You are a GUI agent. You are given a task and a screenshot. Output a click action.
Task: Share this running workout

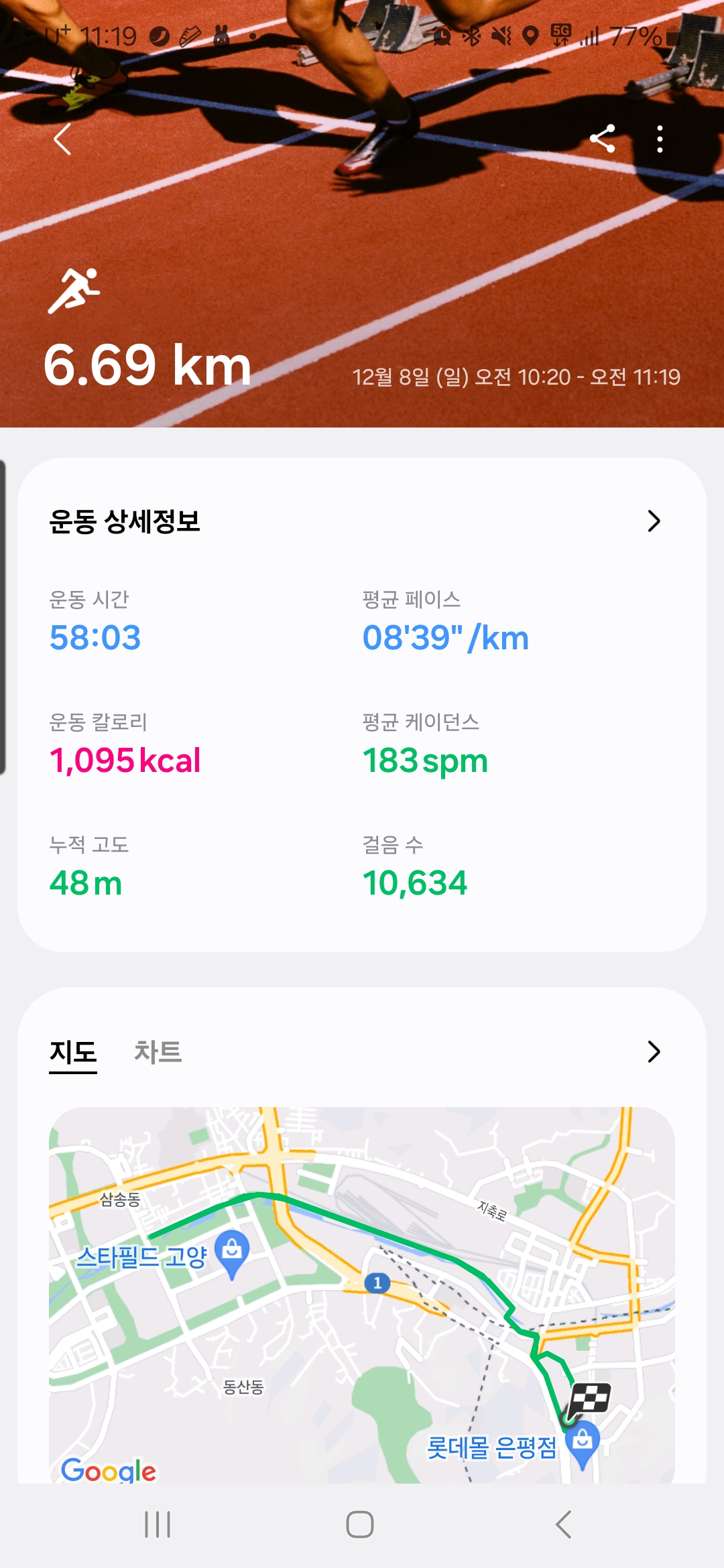point(602,139)
